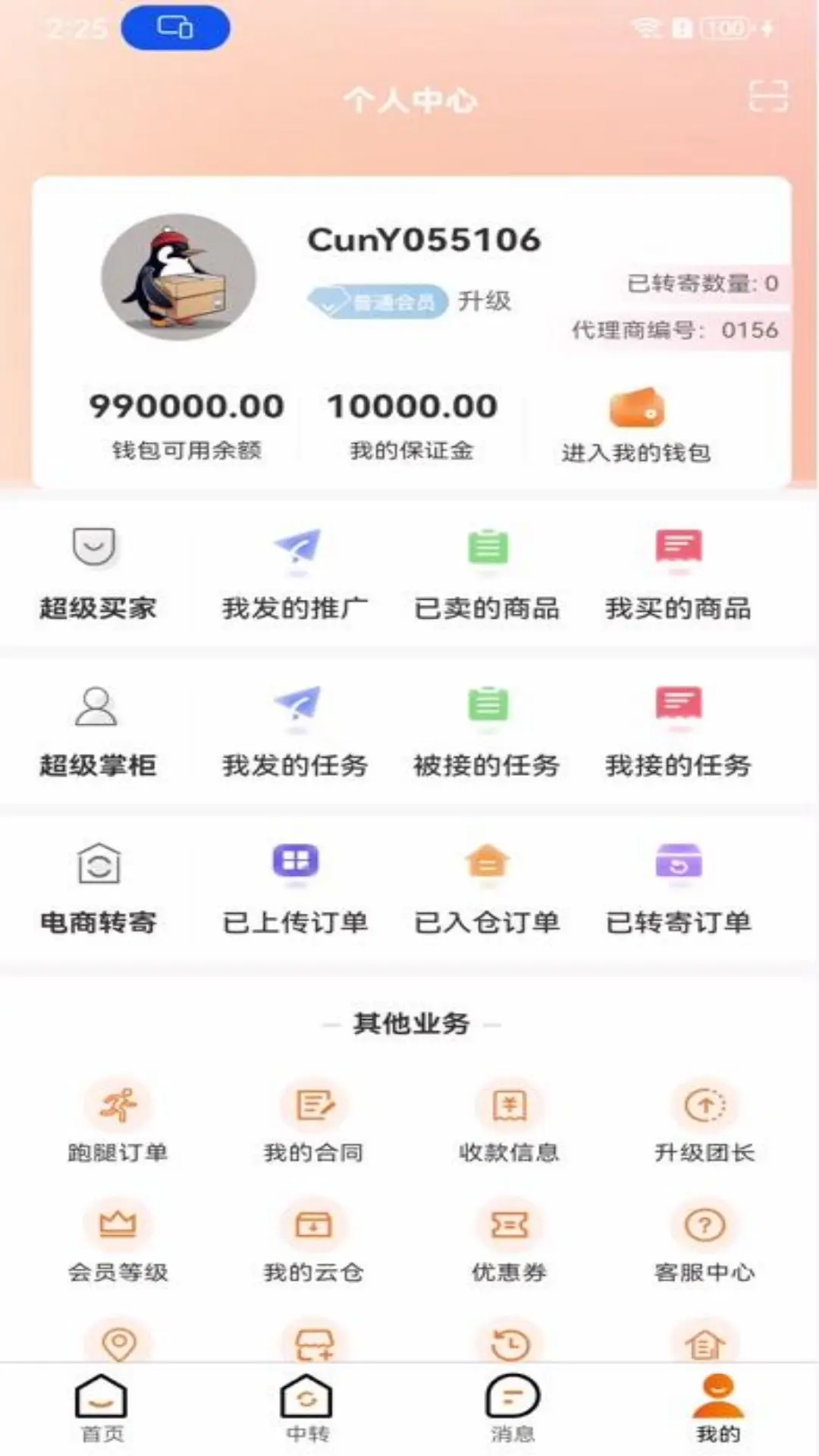Click the 升级 upgrade link

click(485, 301)
